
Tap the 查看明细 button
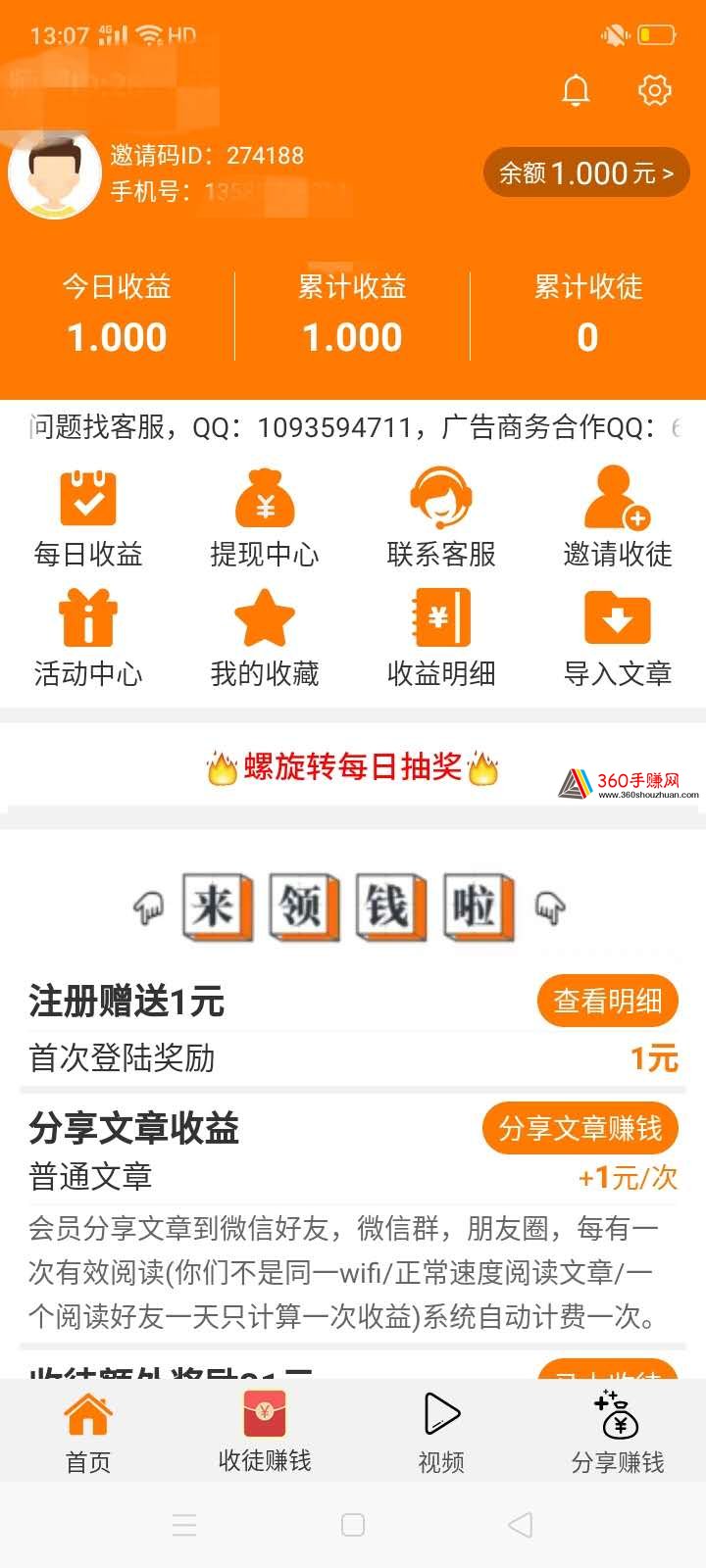tap(608, 1001)
